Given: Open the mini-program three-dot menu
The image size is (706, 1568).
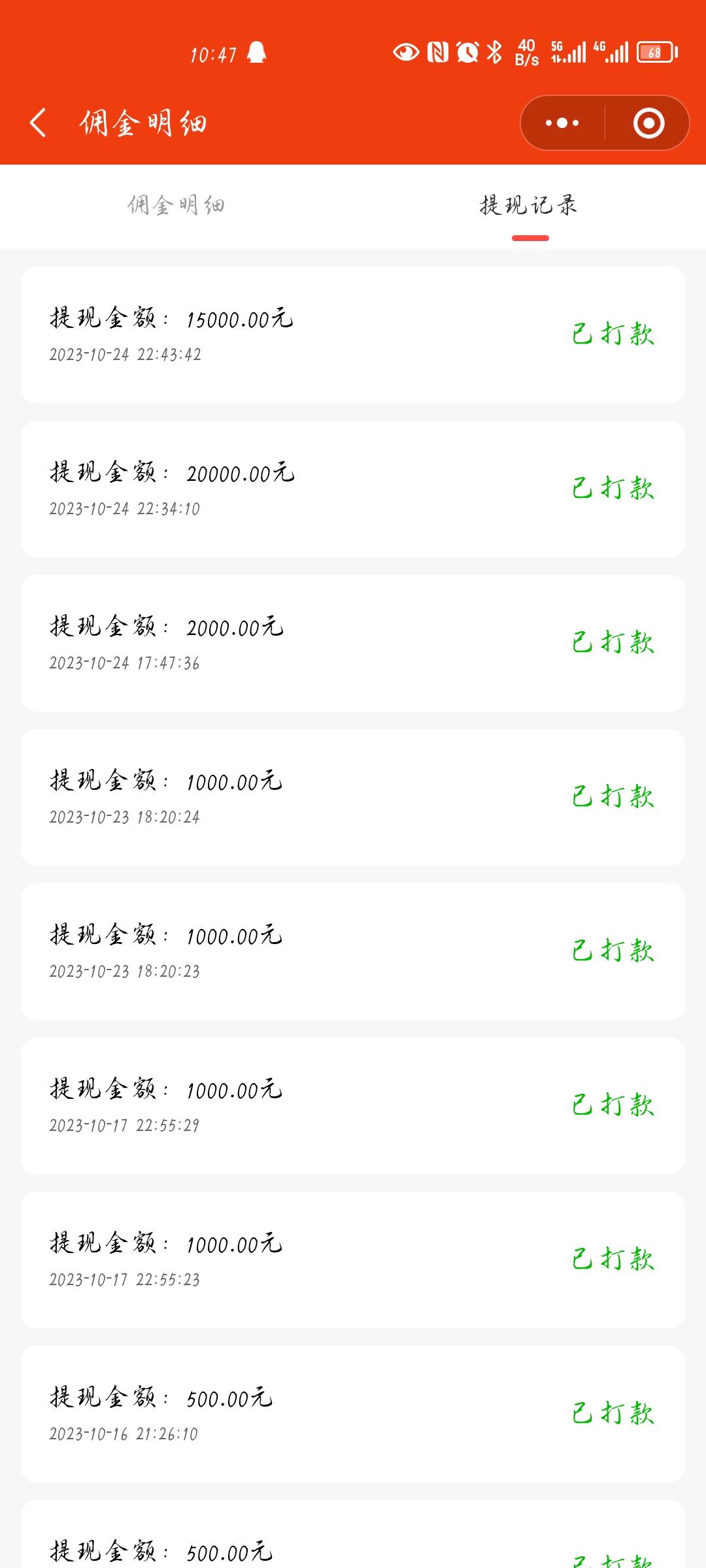Looking at the screenshot, I should tap(562, 123).
